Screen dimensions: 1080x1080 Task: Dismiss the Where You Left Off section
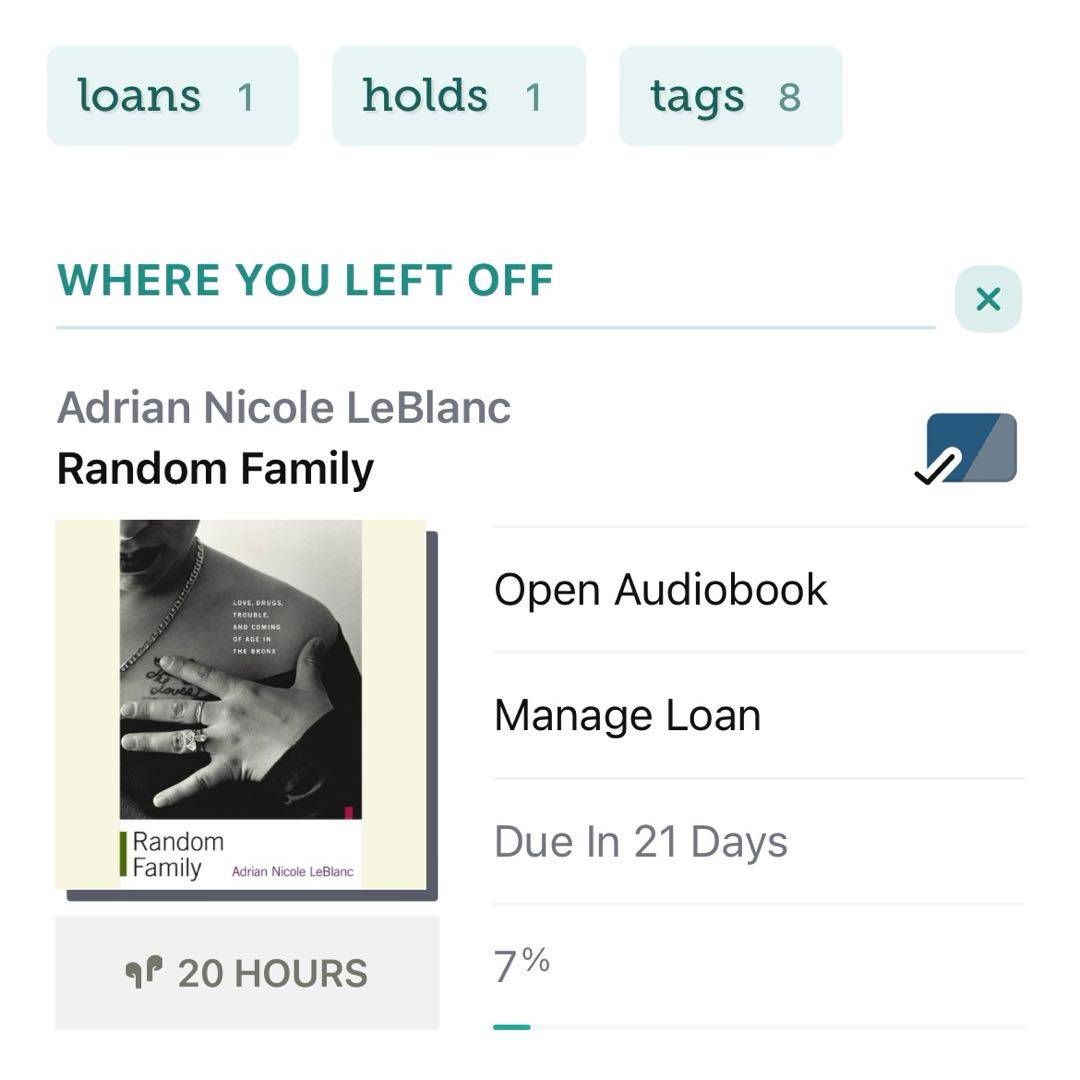pos(988,299)
